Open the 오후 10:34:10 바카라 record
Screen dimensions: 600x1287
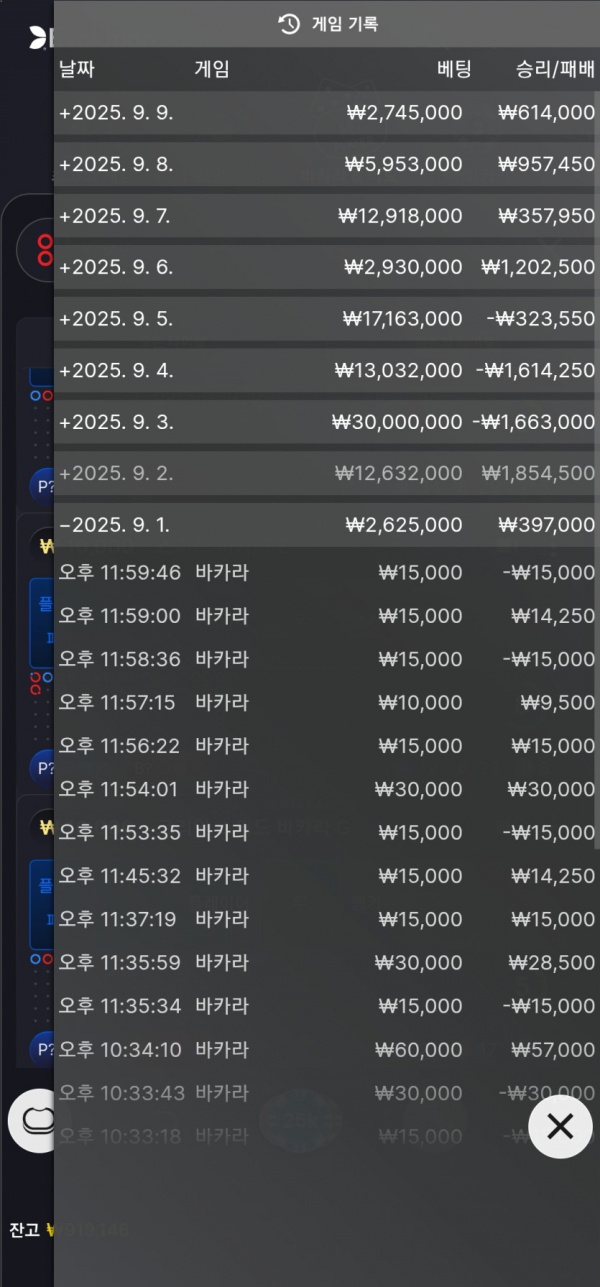point(325,1049)
